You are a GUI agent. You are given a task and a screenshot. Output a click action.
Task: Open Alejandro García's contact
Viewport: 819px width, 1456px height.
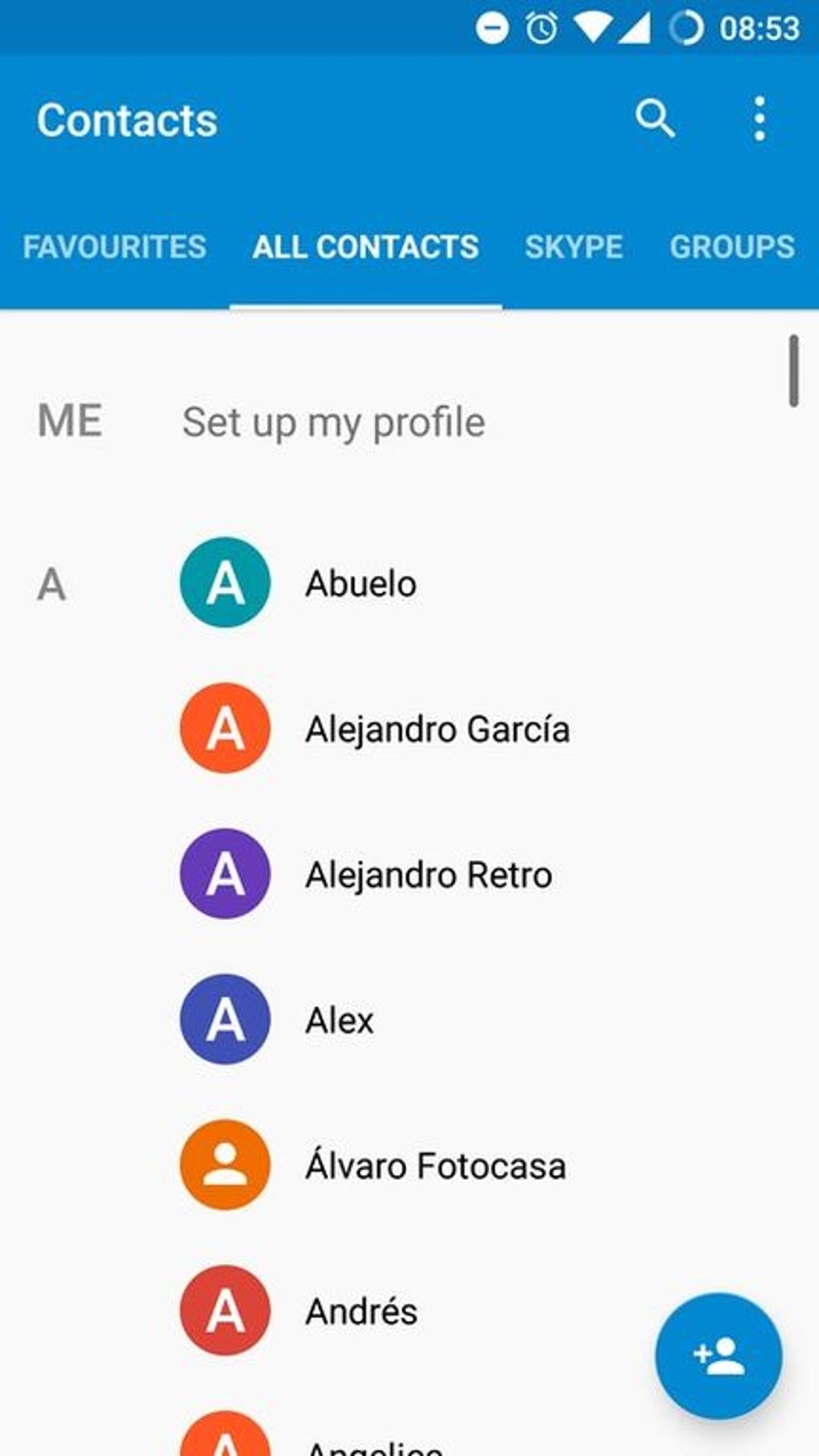point(437,729)
